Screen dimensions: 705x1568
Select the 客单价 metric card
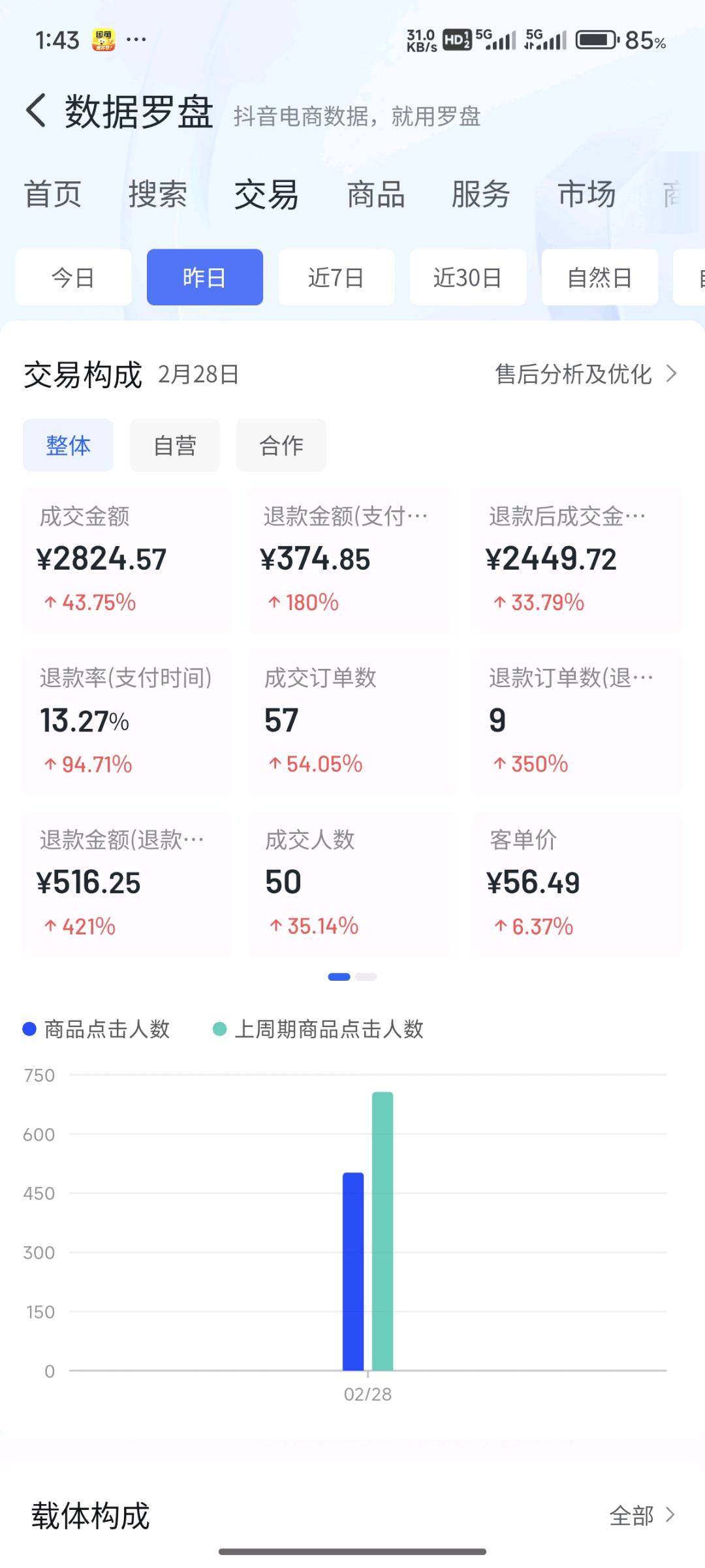click(577, 883)
